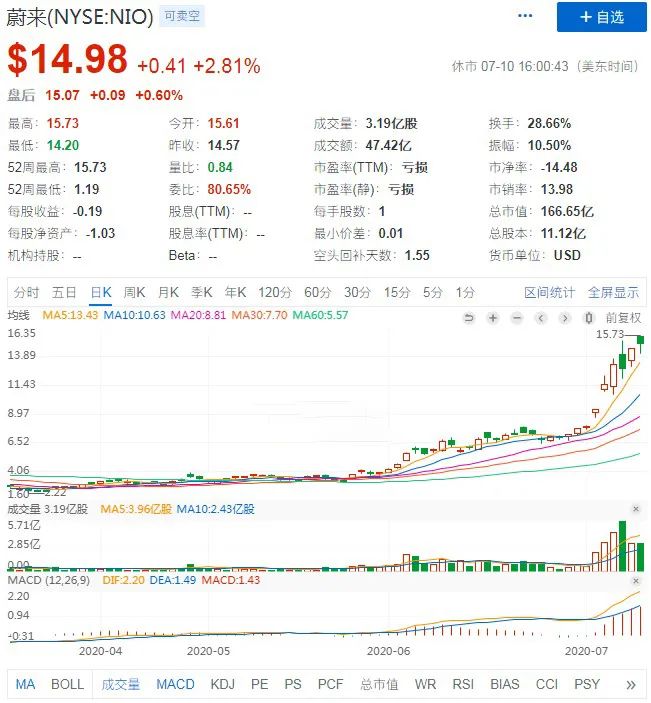Show the RSI indicator
The height and width of the screenshot is (703, 651).
pyautogui.click(x=463, y=684)
